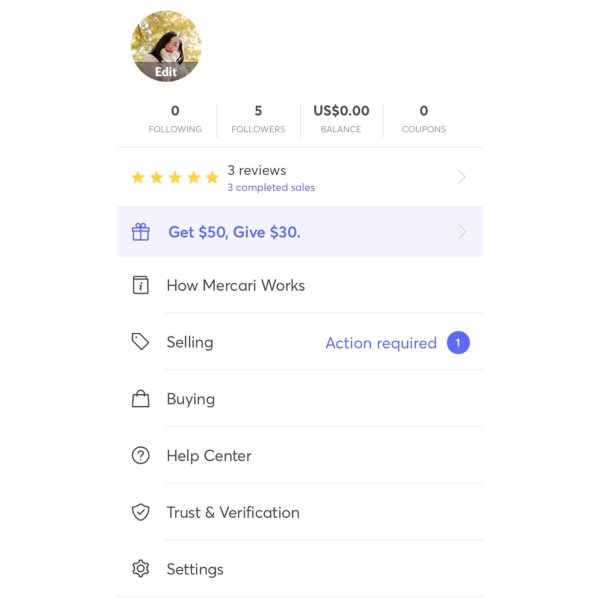
Task: Open the 3 reviews row
Action: (x=299, y=178)
